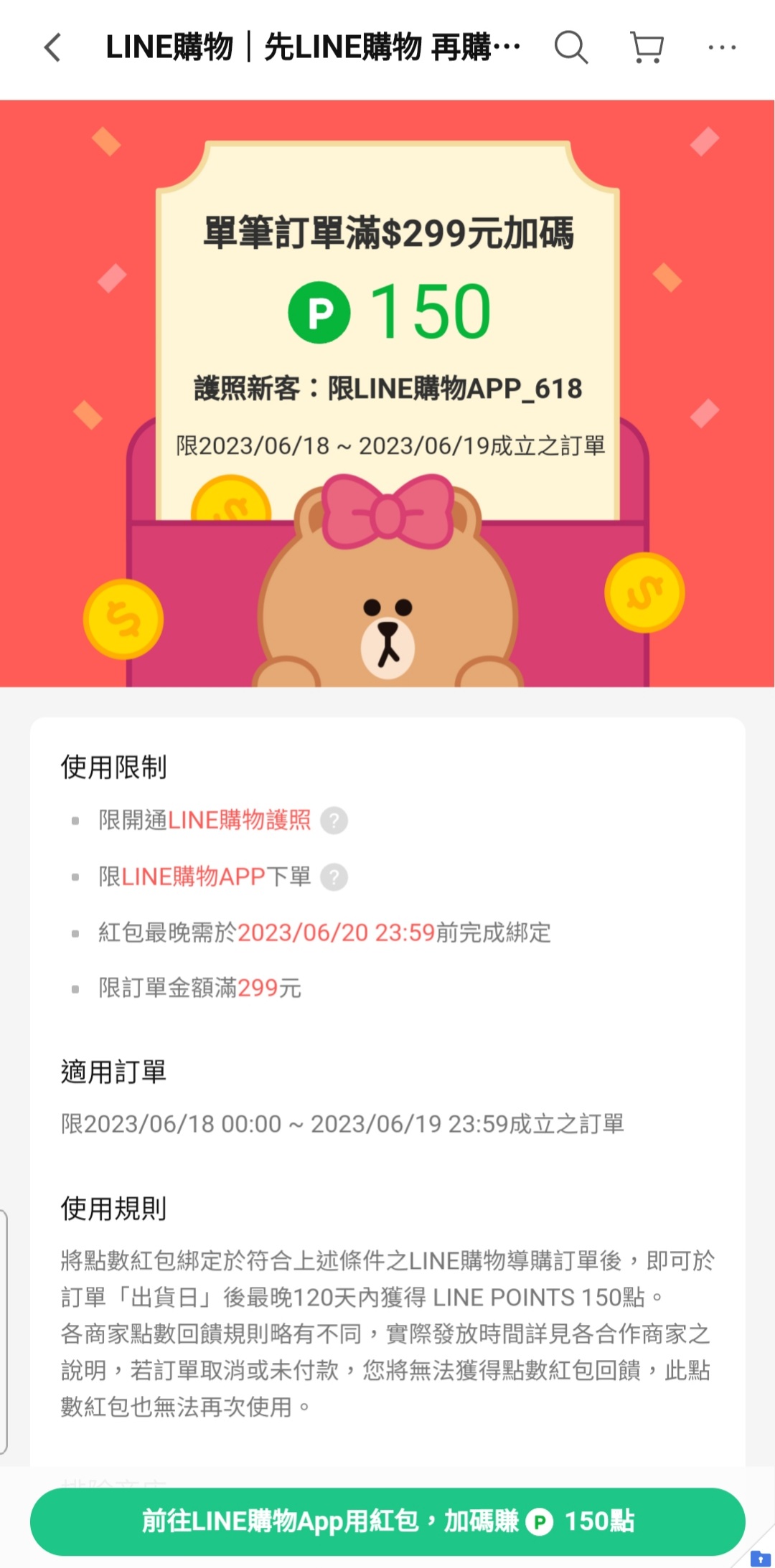Open the search icon in the header
The width and height of the screenshot is (775, 1568).
(571, 48)
